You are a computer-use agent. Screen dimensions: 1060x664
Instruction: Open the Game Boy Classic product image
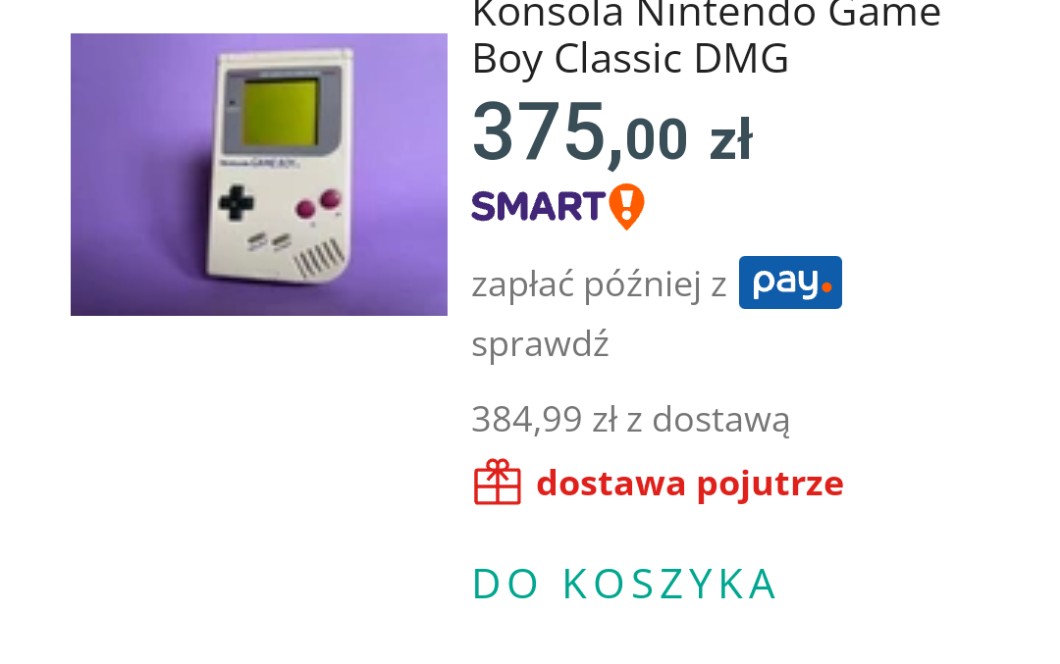pyautogui.click(x=258, y=175)
